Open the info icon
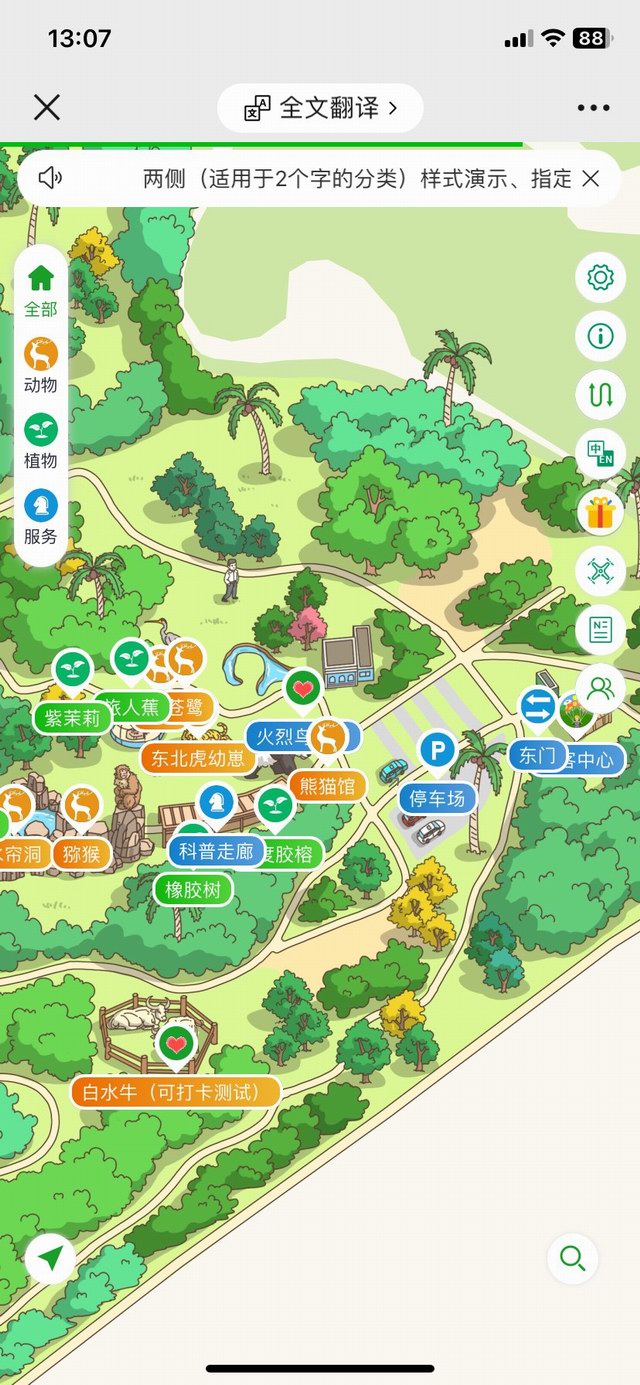The height and width of the screenshot is (1385, 640). (600, 335)
